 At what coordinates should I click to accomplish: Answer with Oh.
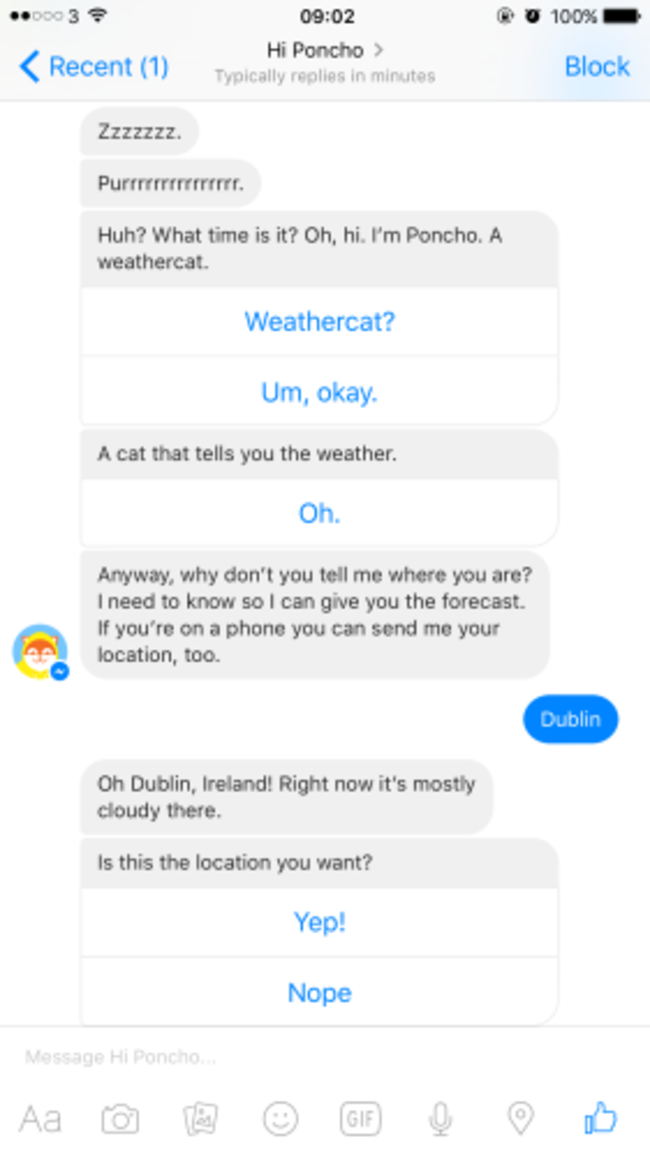(x=320, y=513)
